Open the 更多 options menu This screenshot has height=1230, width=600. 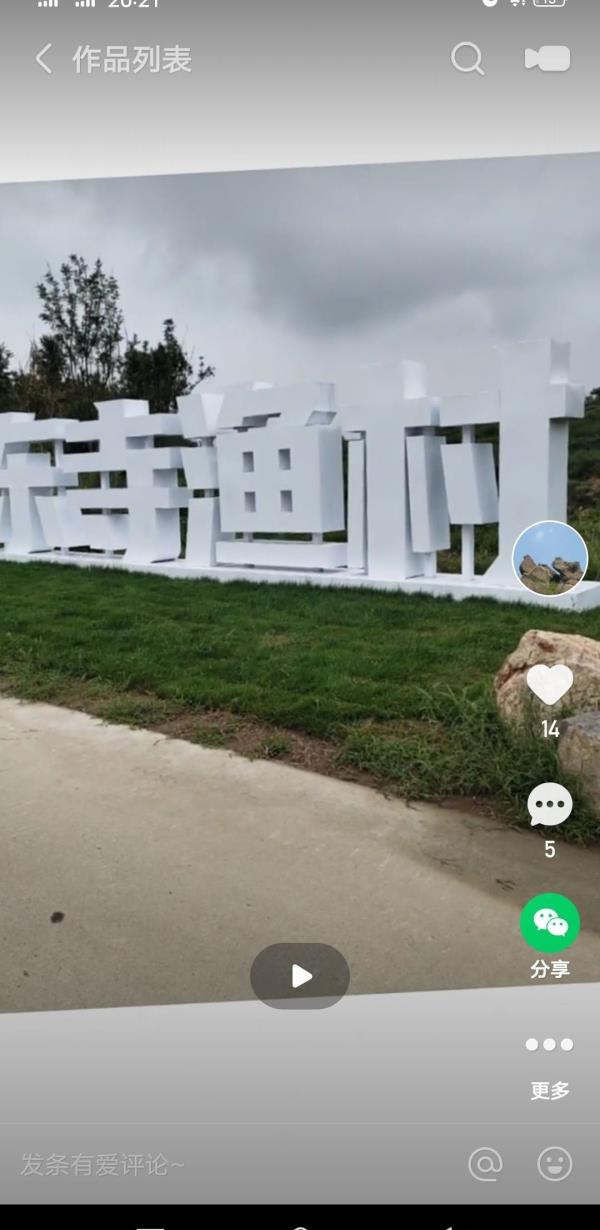tap(550, 1066)
